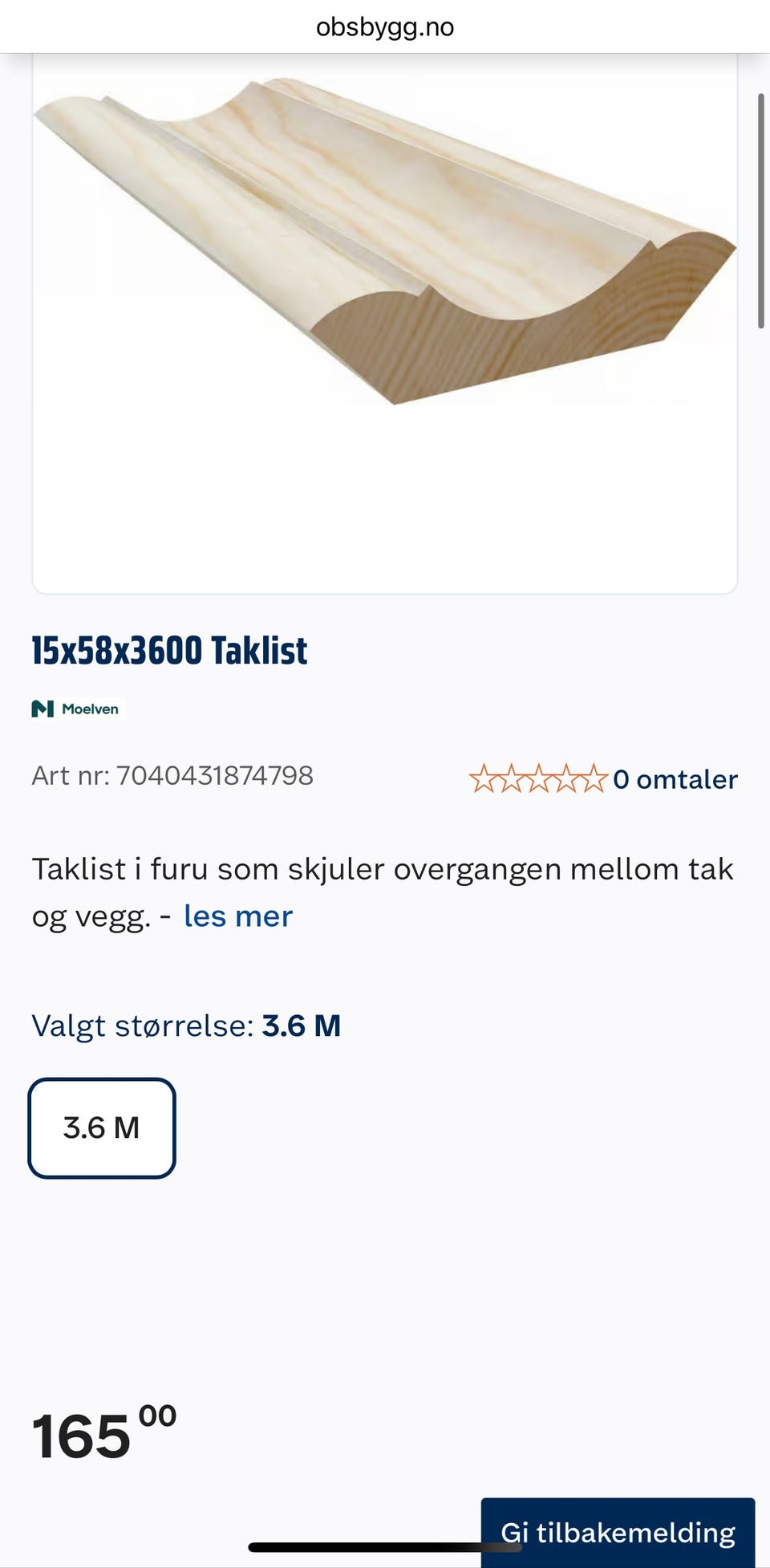Expand the product description via 'les mer'
770x1568 pixels.
coord(237,915)
